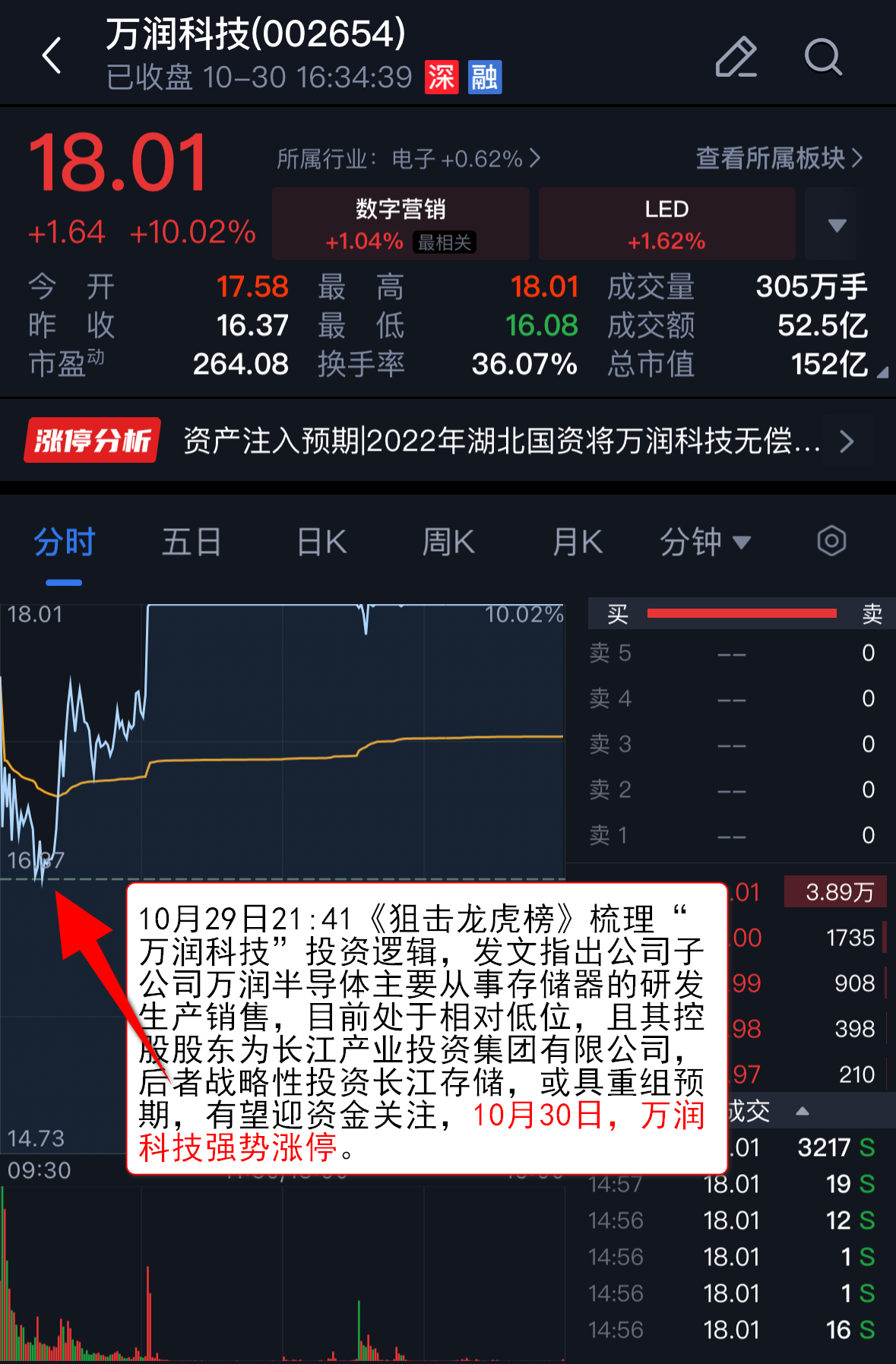Viewport: 896px width, 1364px height.
Task: Open stock search magnifier
Action: [x=823, y=57]
